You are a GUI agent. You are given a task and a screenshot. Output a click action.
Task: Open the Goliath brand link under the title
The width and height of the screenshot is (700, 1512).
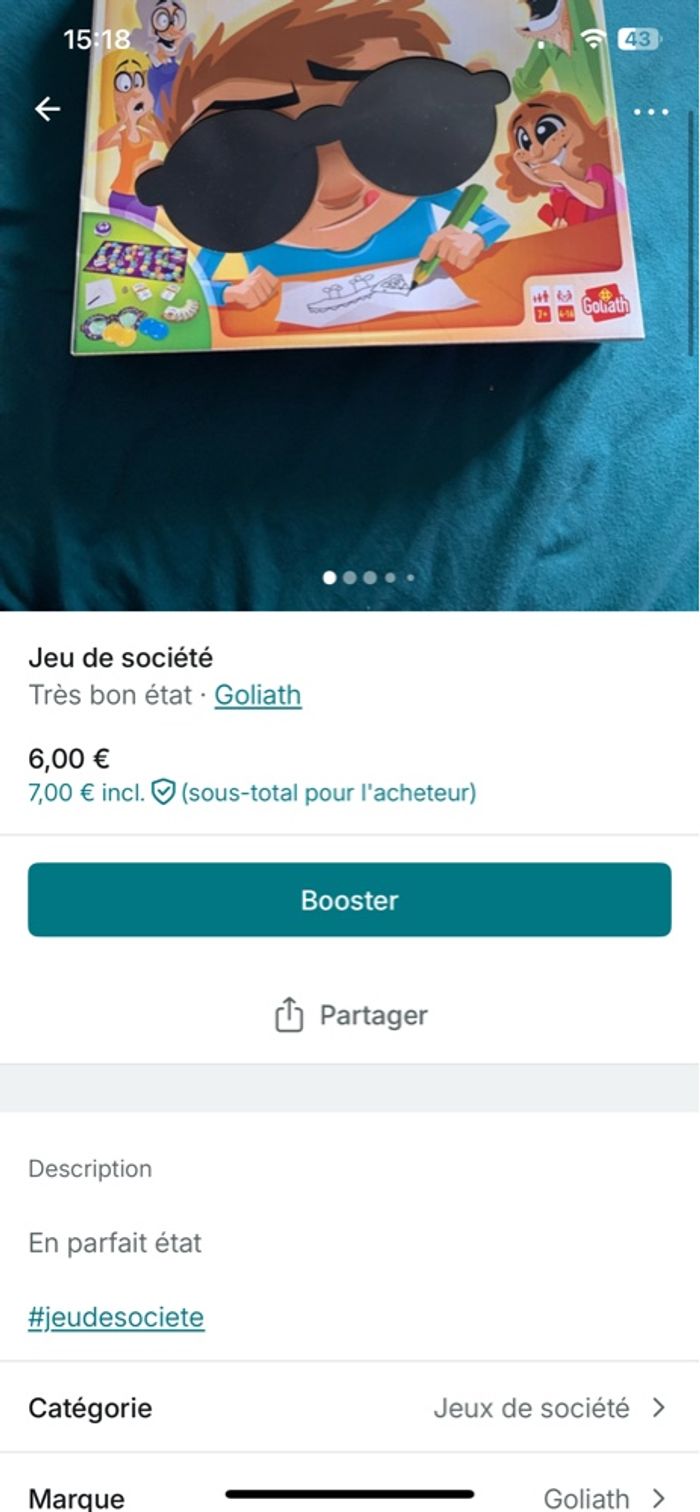(258, 695)
